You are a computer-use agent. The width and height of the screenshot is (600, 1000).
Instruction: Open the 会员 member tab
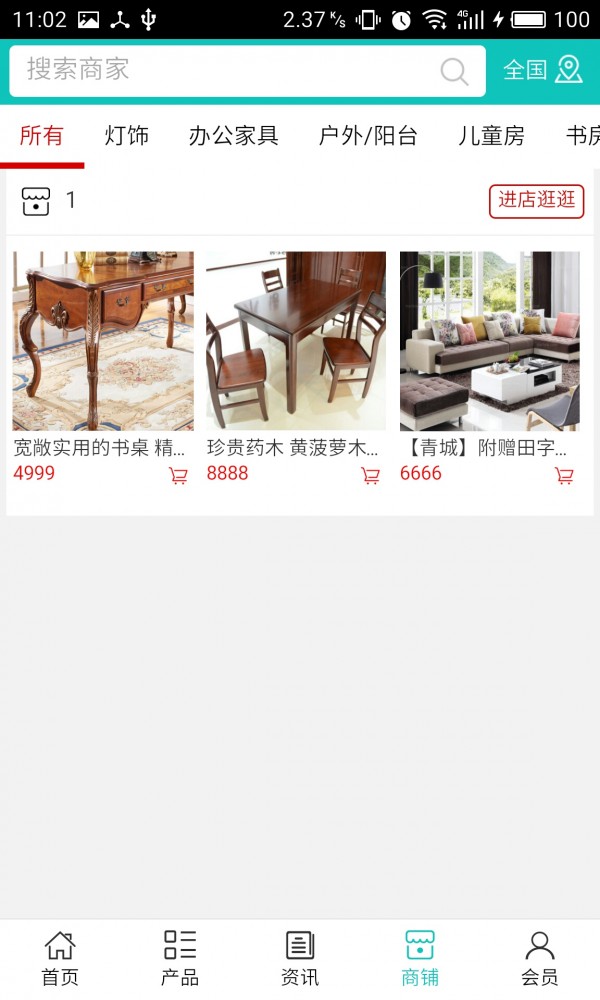540,958
